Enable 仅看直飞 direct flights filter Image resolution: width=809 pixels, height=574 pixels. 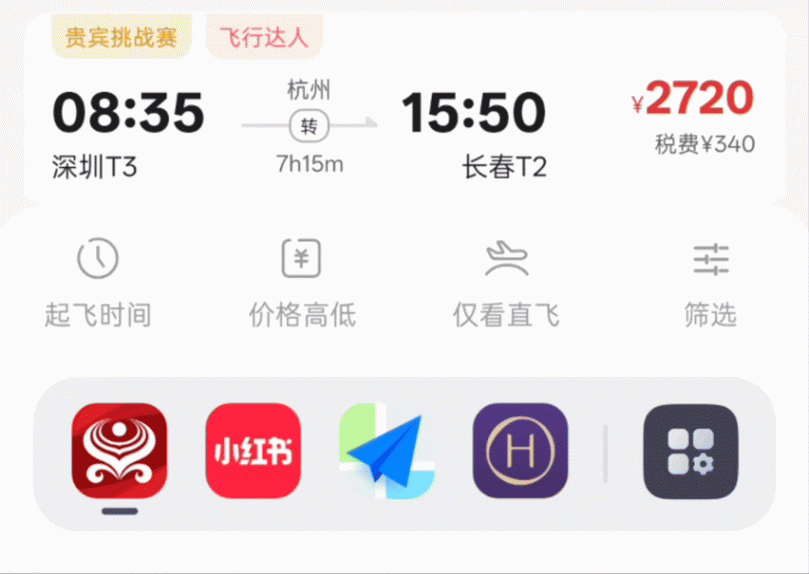point(505,285)
